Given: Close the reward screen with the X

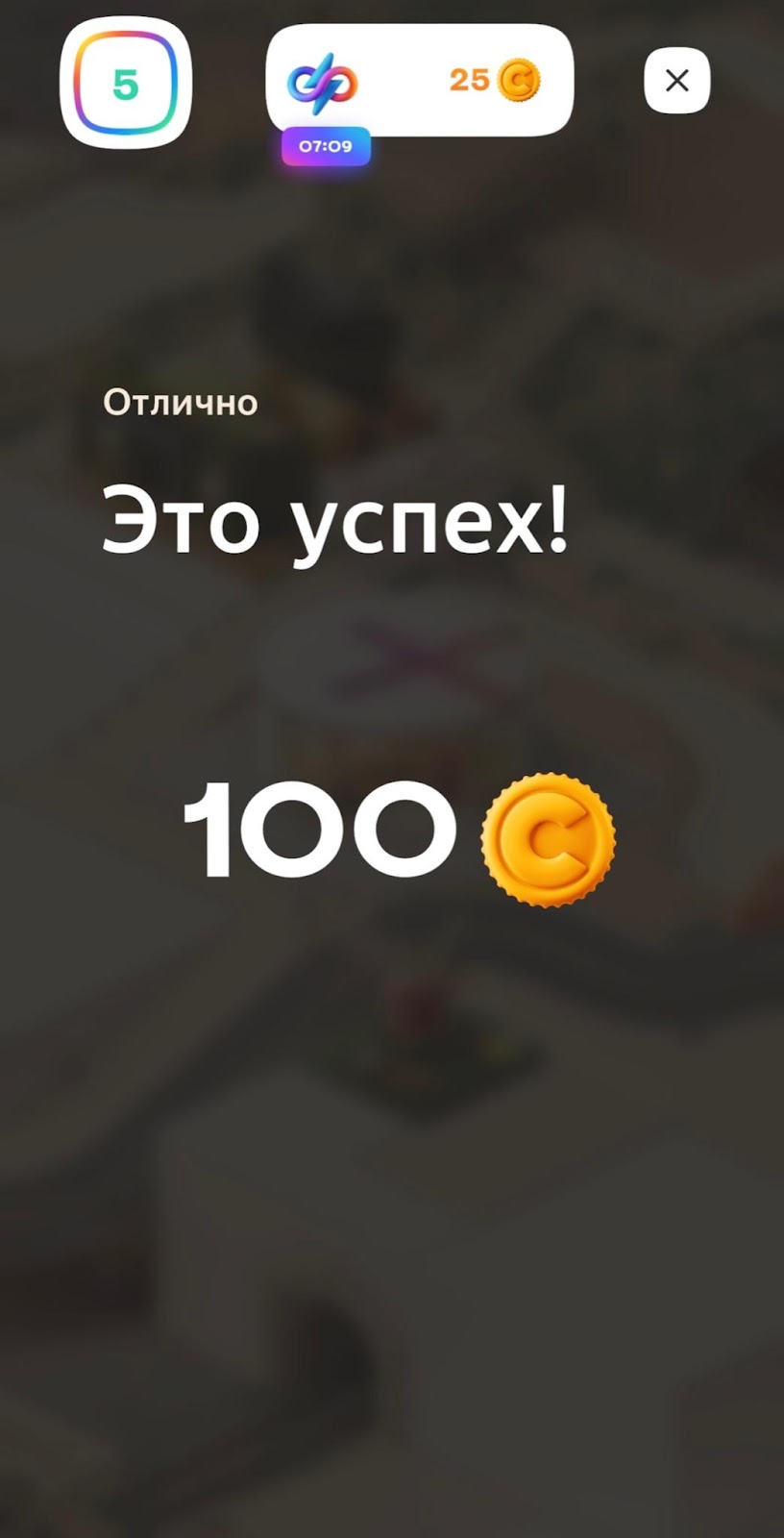Looking at the screenshot, I should [676, 81].
